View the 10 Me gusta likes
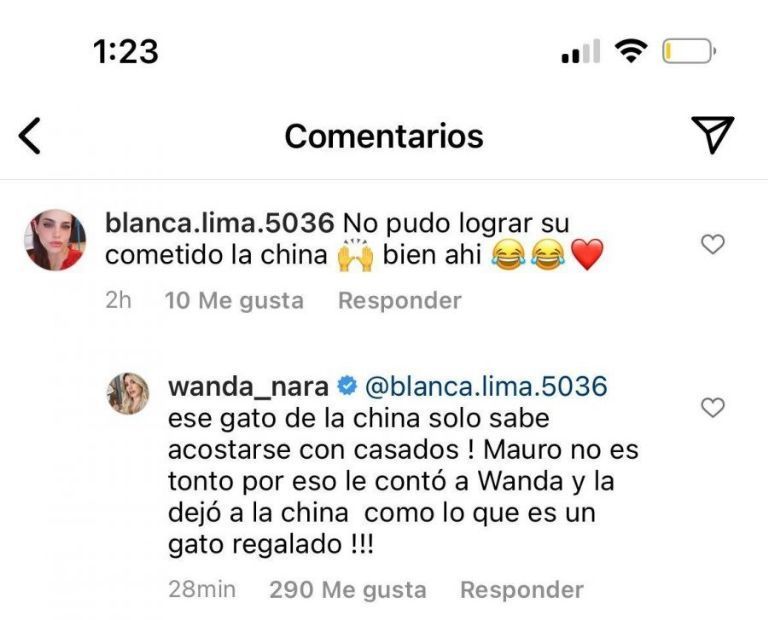 (234, 301)
